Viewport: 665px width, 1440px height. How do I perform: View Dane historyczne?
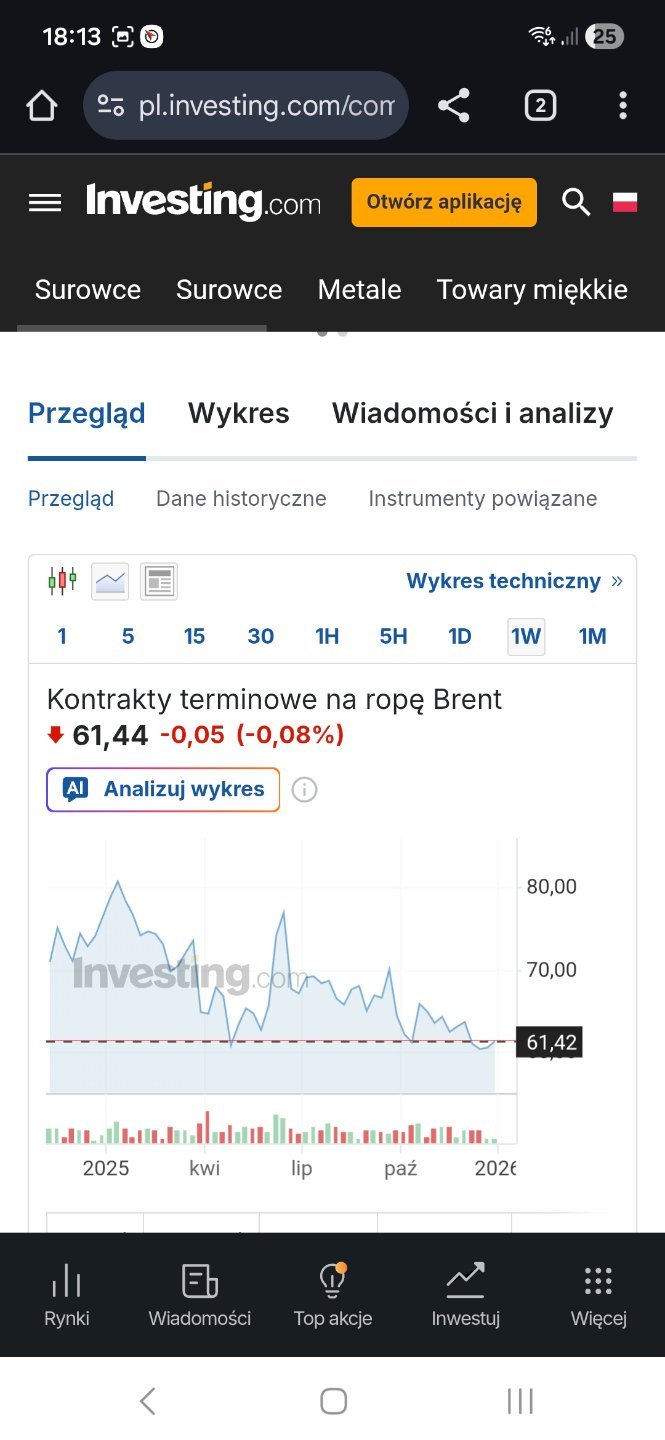241,498
